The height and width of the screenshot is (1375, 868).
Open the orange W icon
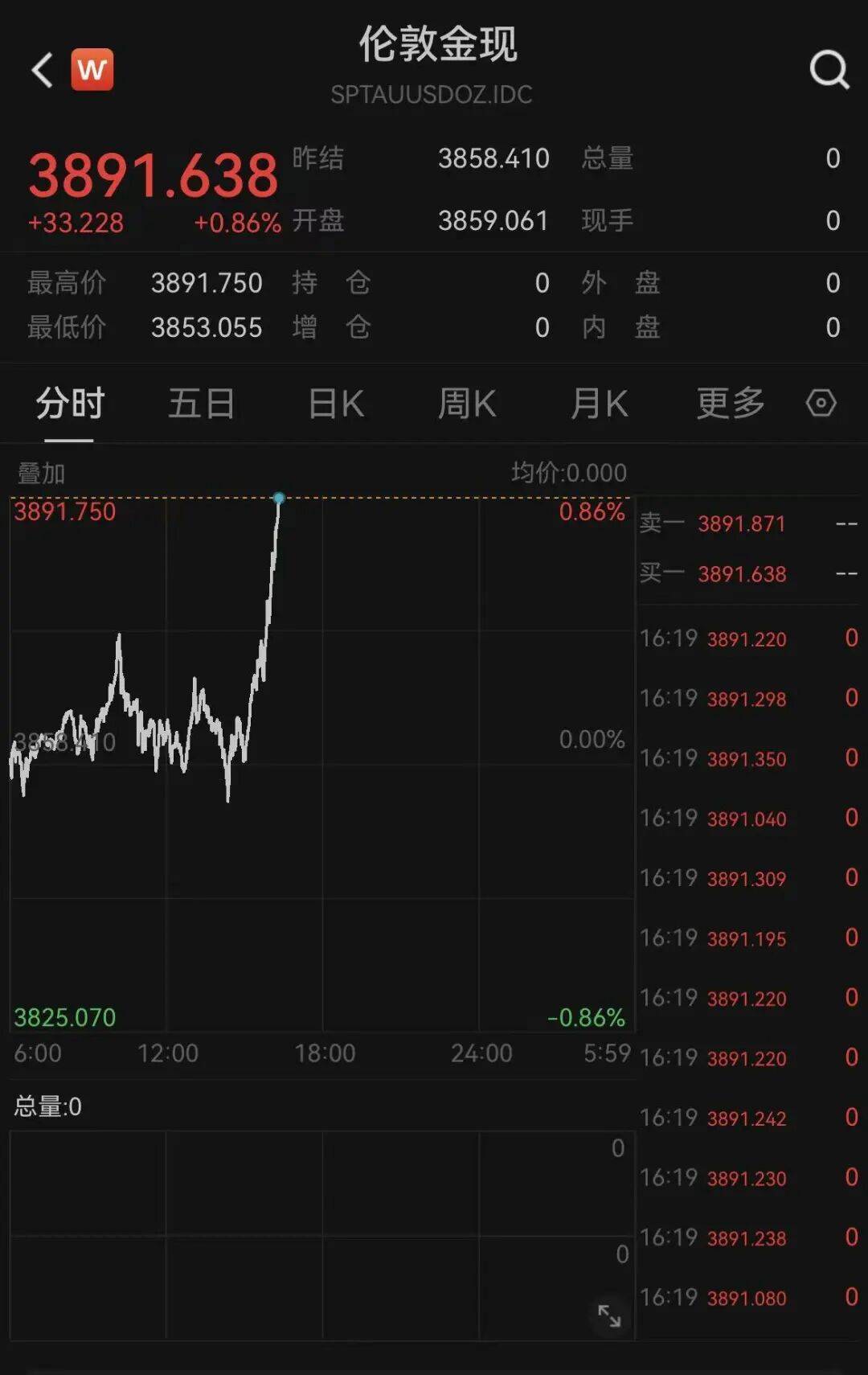(92, 70)
